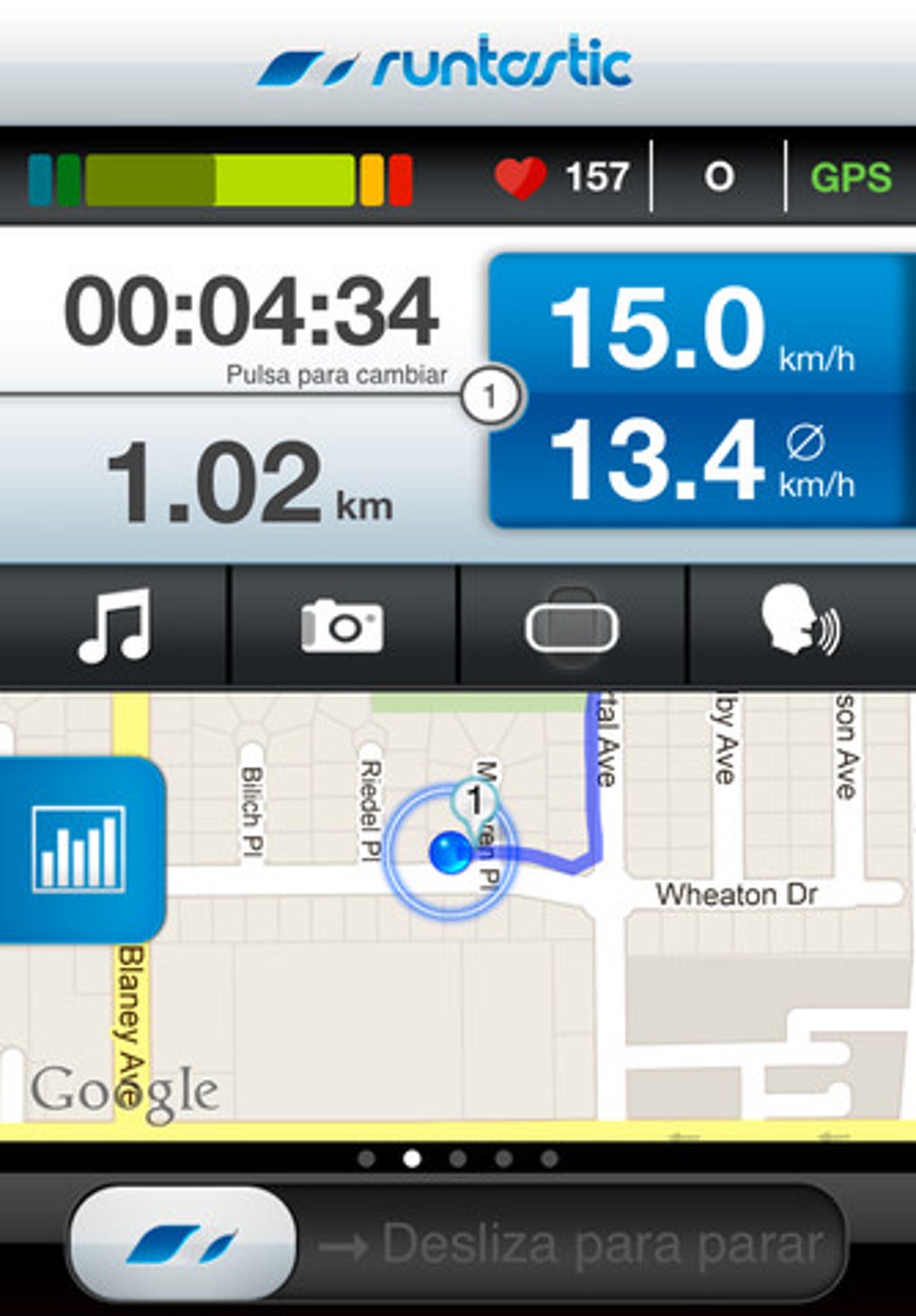The height and width of the screenshot is (1316, 916).
Task: Open the statistics chart panel
Action: (x=79, y=850)
